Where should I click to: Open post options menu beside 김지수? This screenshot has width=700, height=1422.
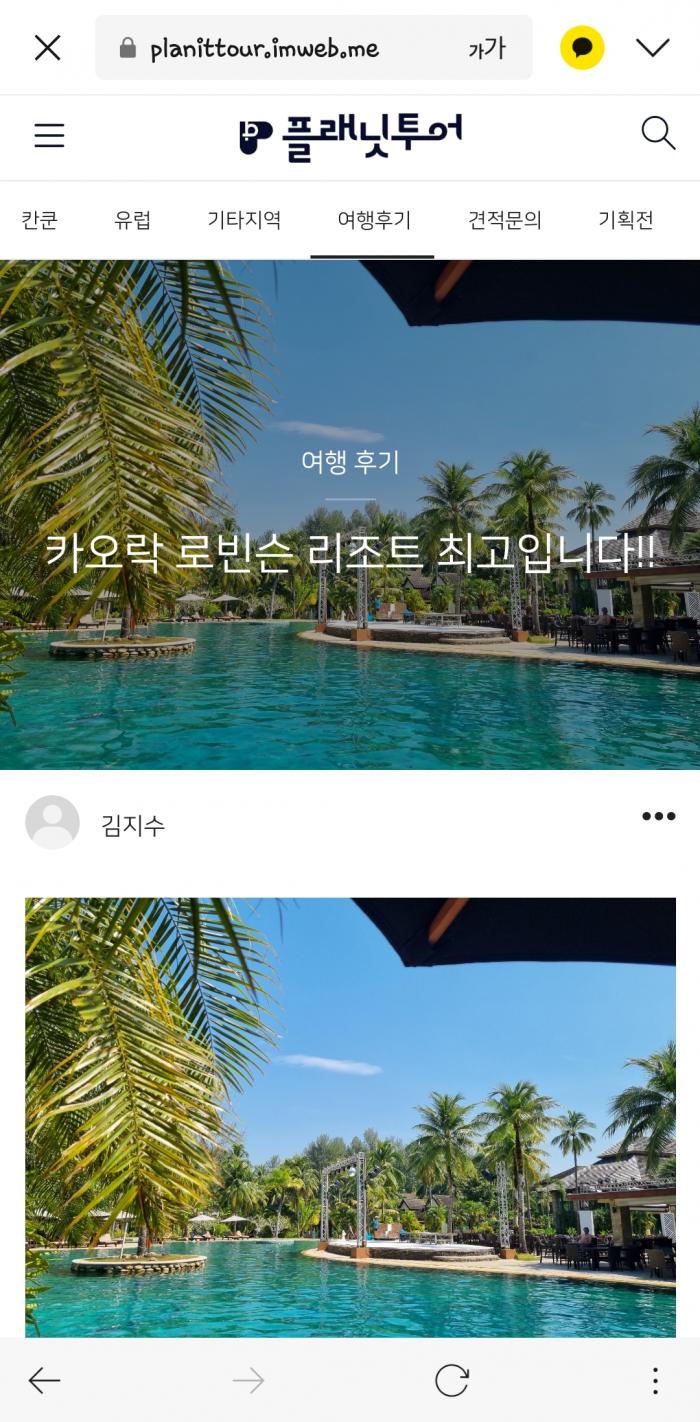tap(658, 817)
